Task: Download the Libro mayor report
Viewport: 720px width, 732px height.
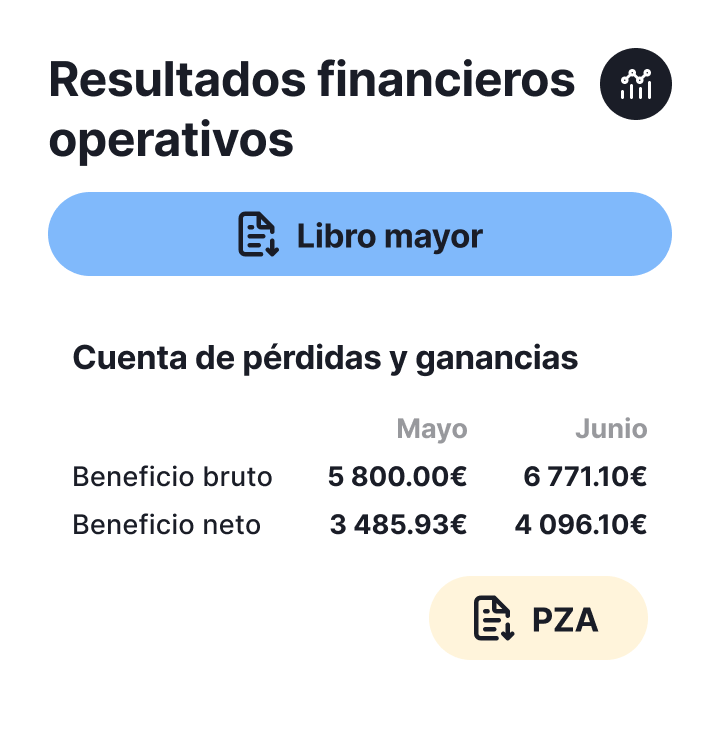Action: pos(360,234)
